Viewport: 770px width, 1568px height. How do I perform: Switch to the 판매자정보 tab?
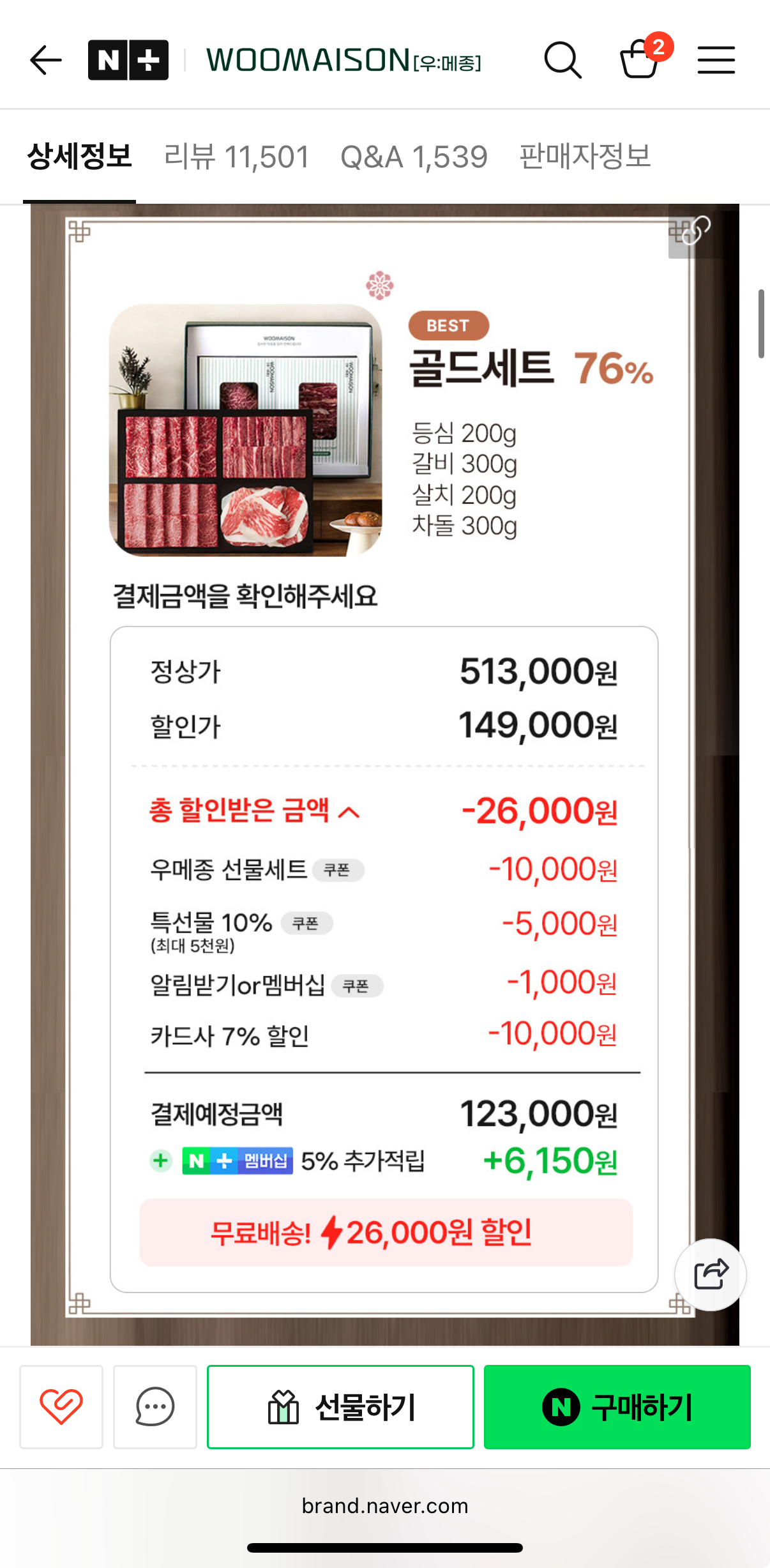click(x=584, y=157)
